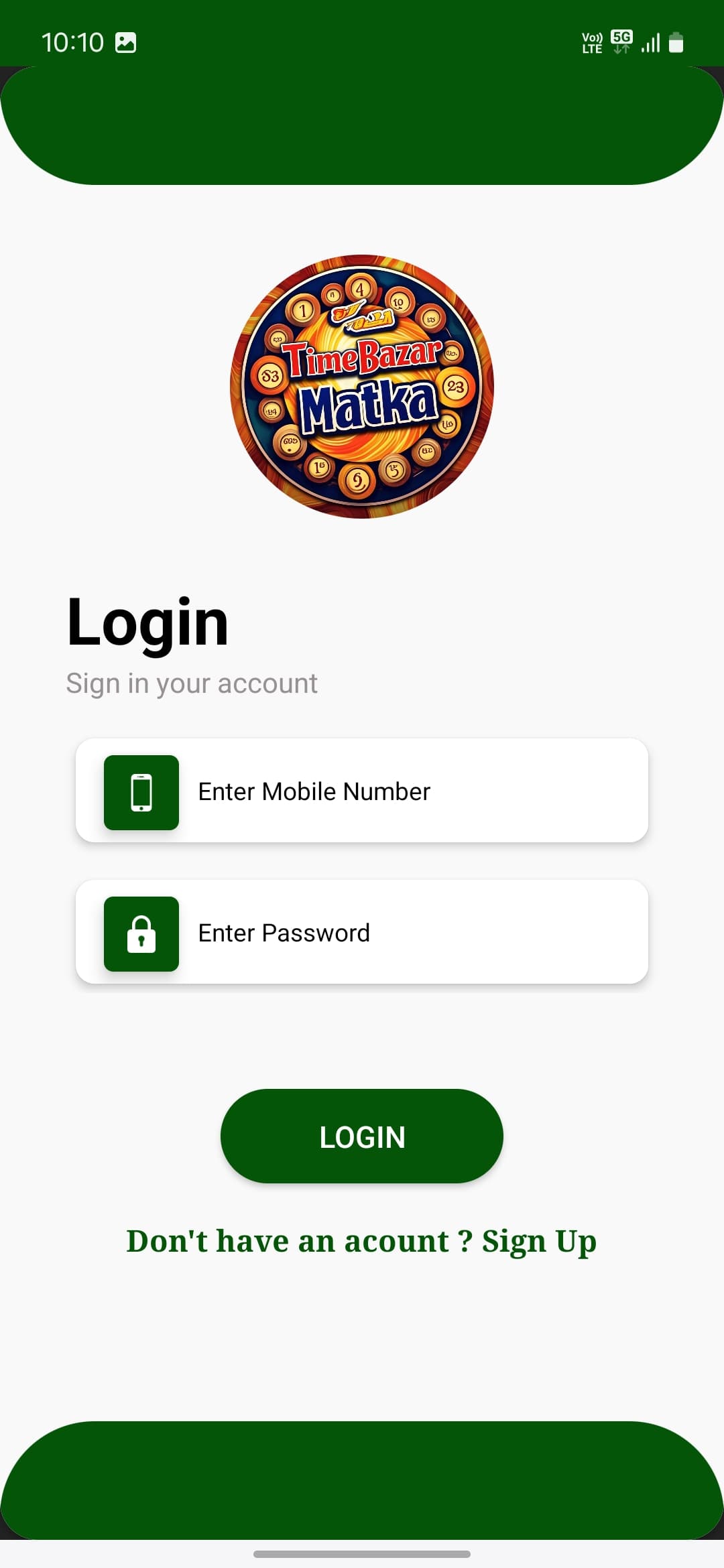Screen dimensions: 724x1568
Task: Open the Sign Up link
Action: tap(538, 1241)
